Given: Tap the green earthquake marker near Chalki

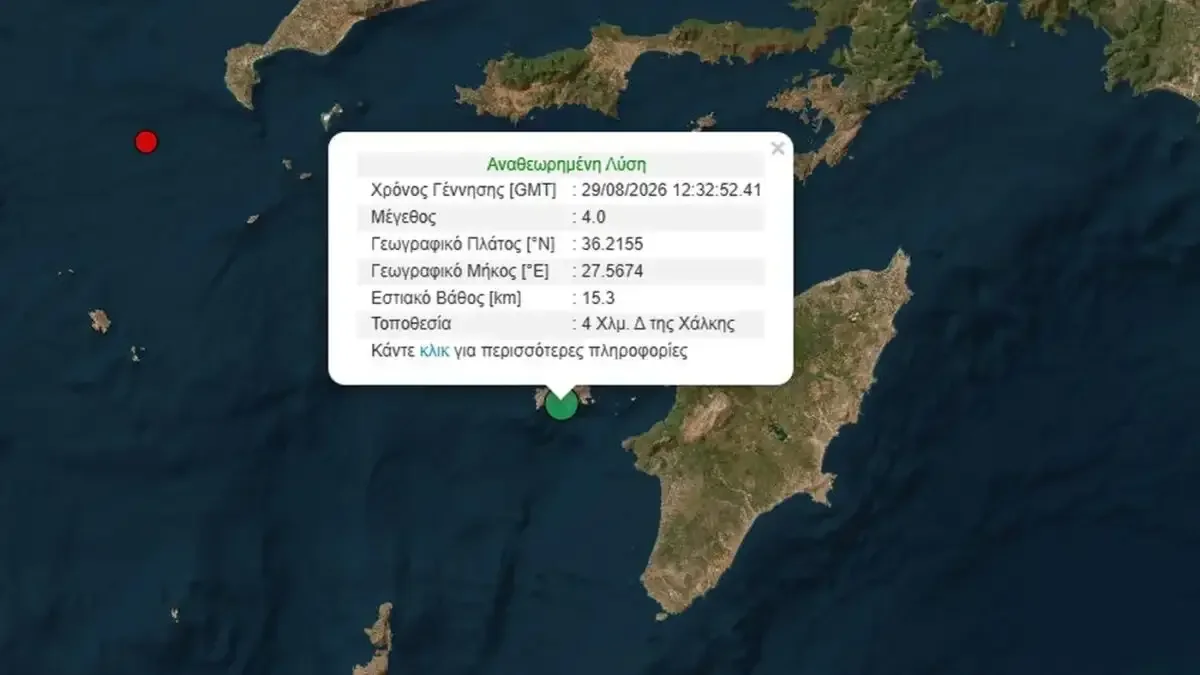Looking at the screenshot, I should pyautogui.click(x=561, y=404).
